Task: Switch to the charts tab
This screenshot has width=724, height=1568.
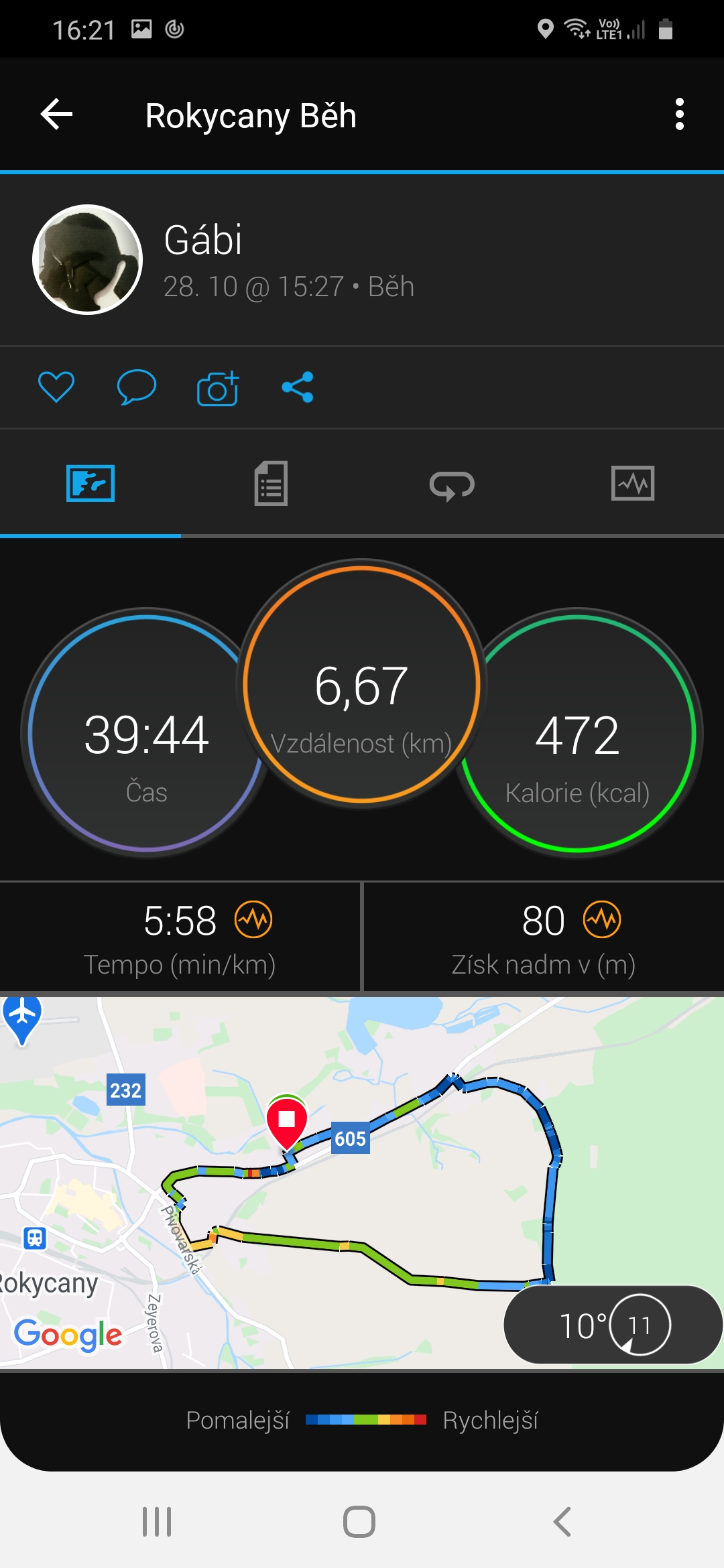Action: point(633,483)
